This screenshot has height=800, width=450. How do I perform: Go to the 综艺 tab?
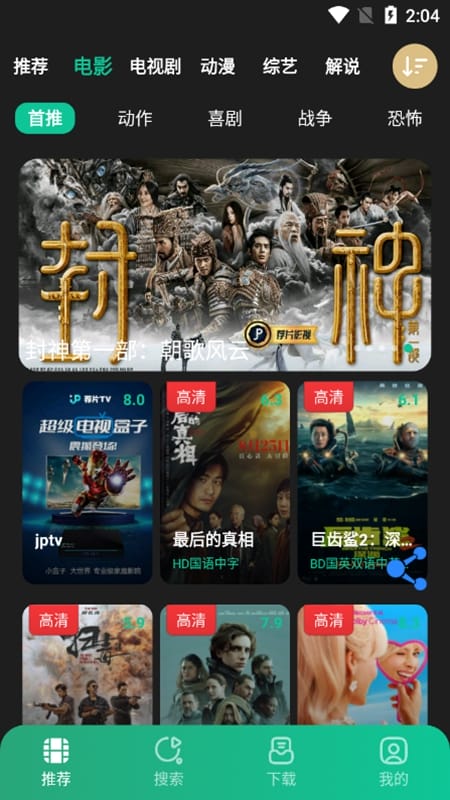point(280,67)
